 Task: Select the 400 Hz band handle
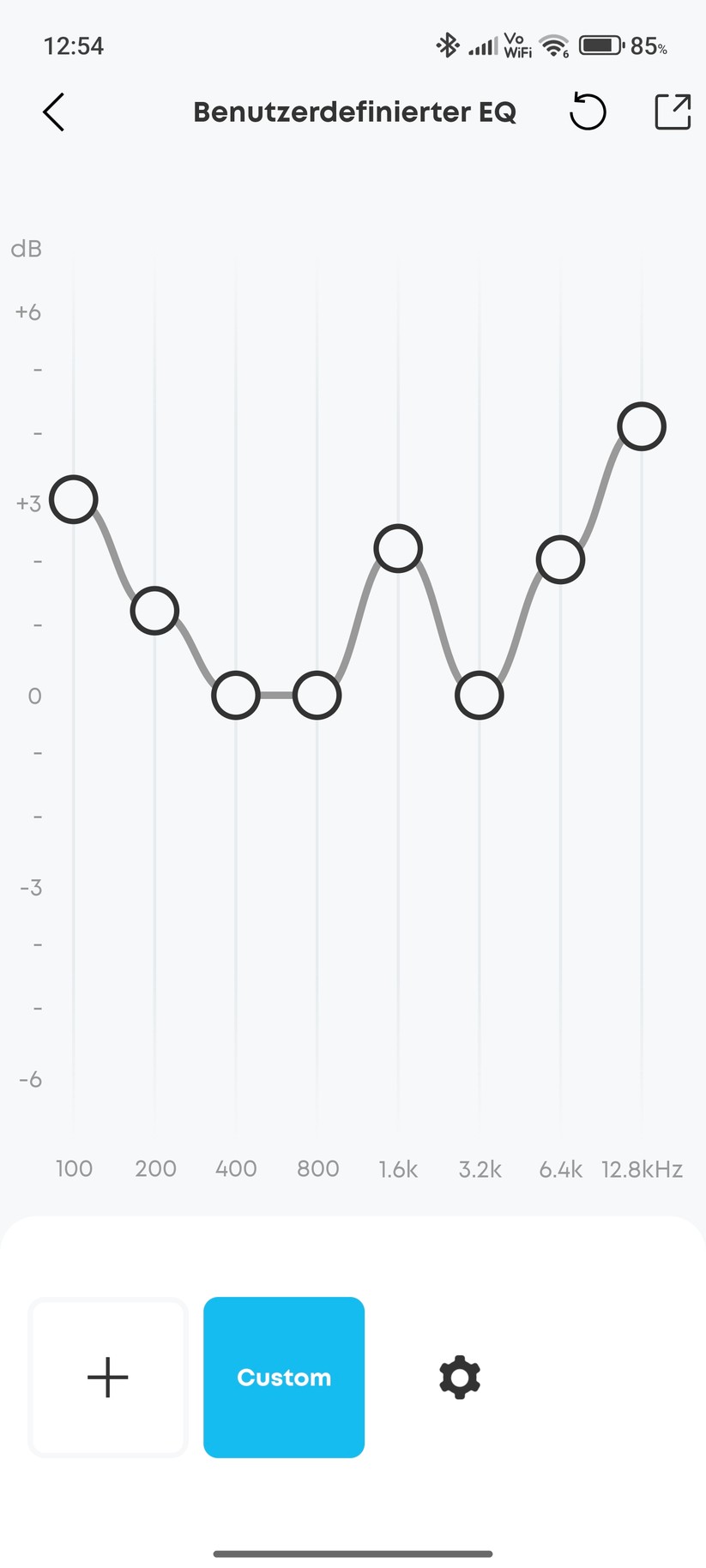(236, 695)
